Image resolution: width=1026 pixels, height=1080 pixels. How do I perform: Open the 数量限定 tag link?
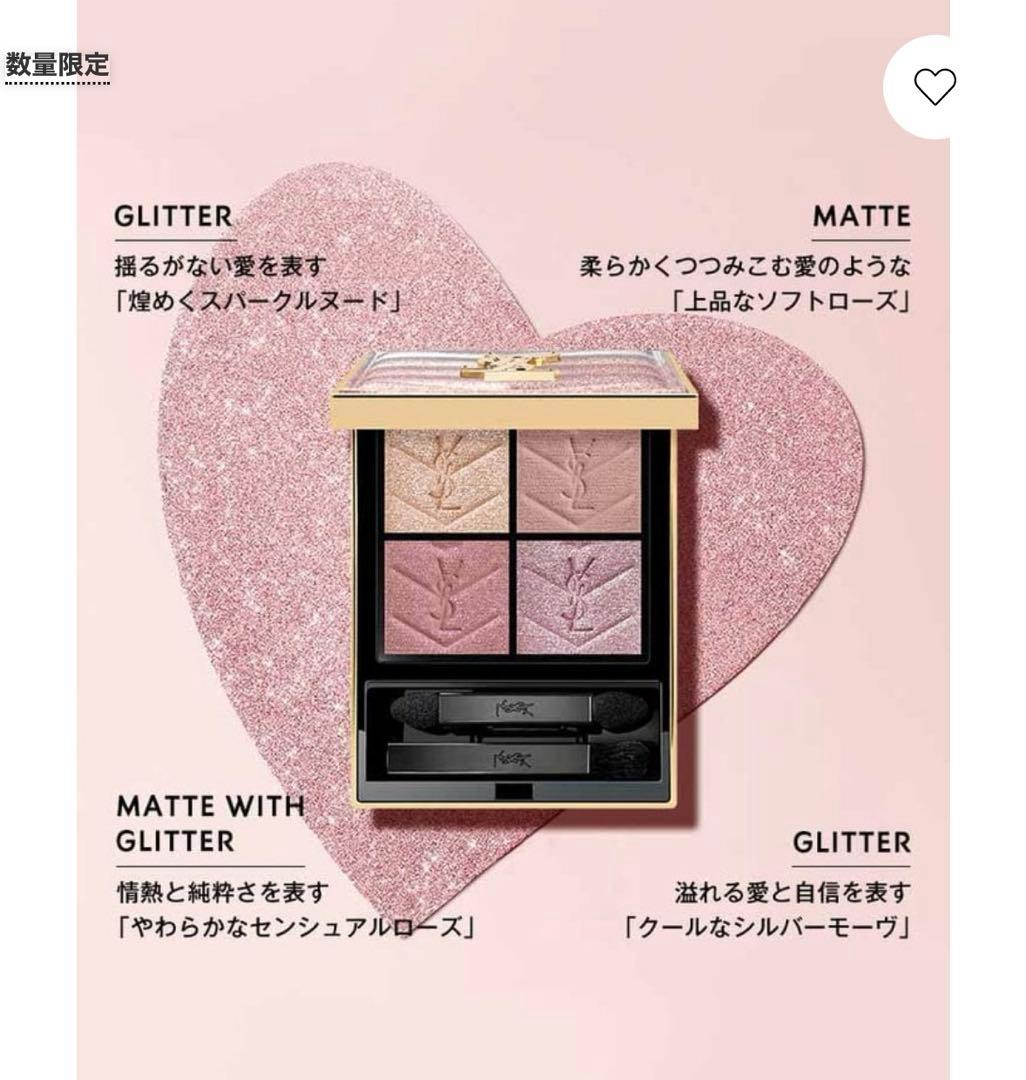point(57,66)
